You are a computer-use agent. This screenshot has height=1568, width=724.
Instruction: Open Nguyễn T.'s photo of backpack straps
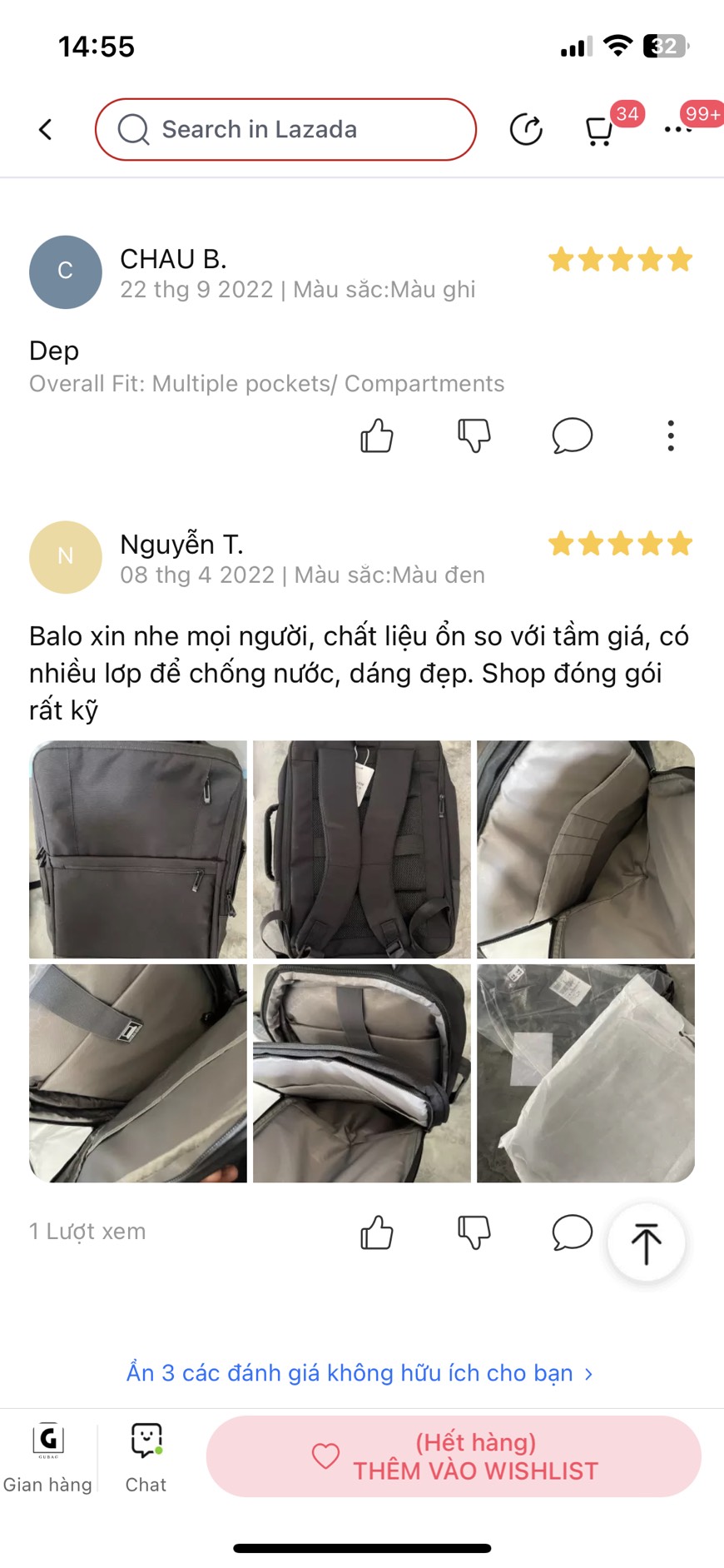click(x=362, y=849)
